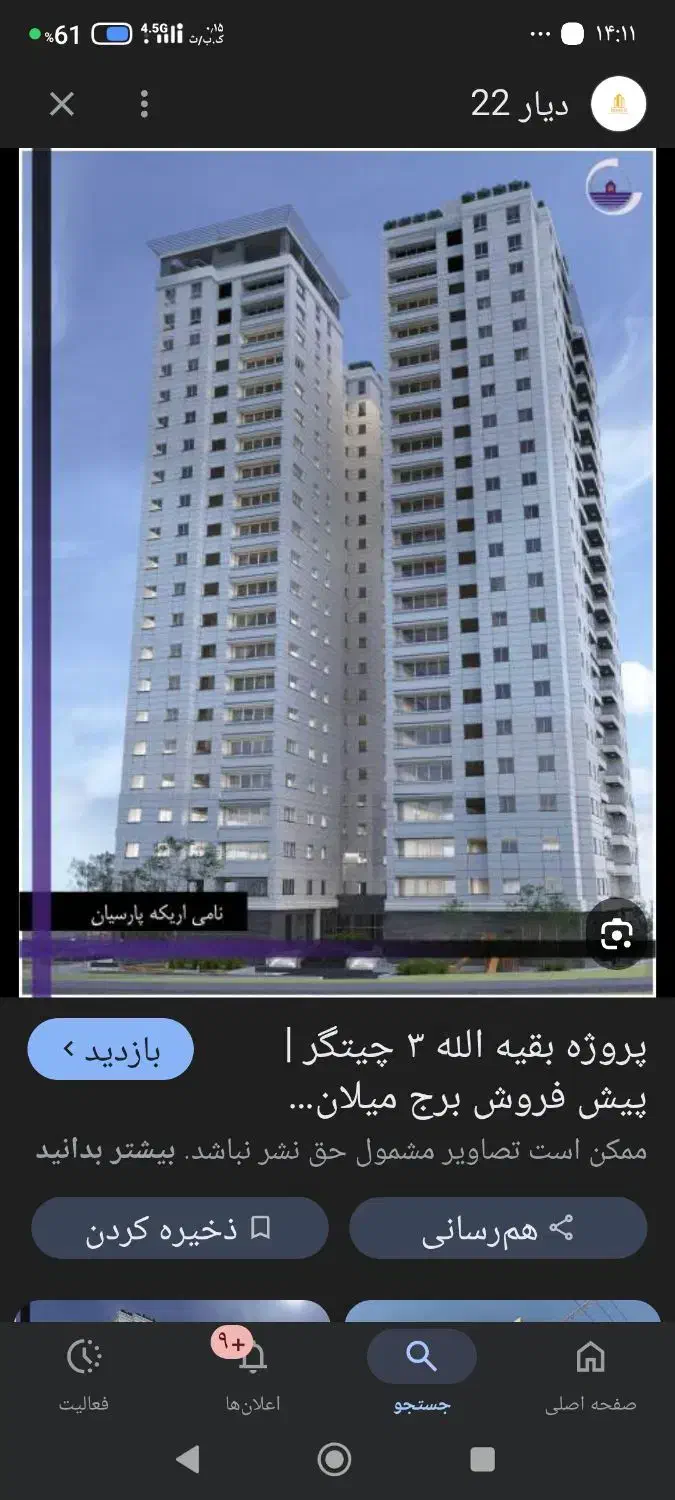View the tower image full screen
Image resolution: width=675 pixels, height=1500 pixels.
tap(337, 572)
